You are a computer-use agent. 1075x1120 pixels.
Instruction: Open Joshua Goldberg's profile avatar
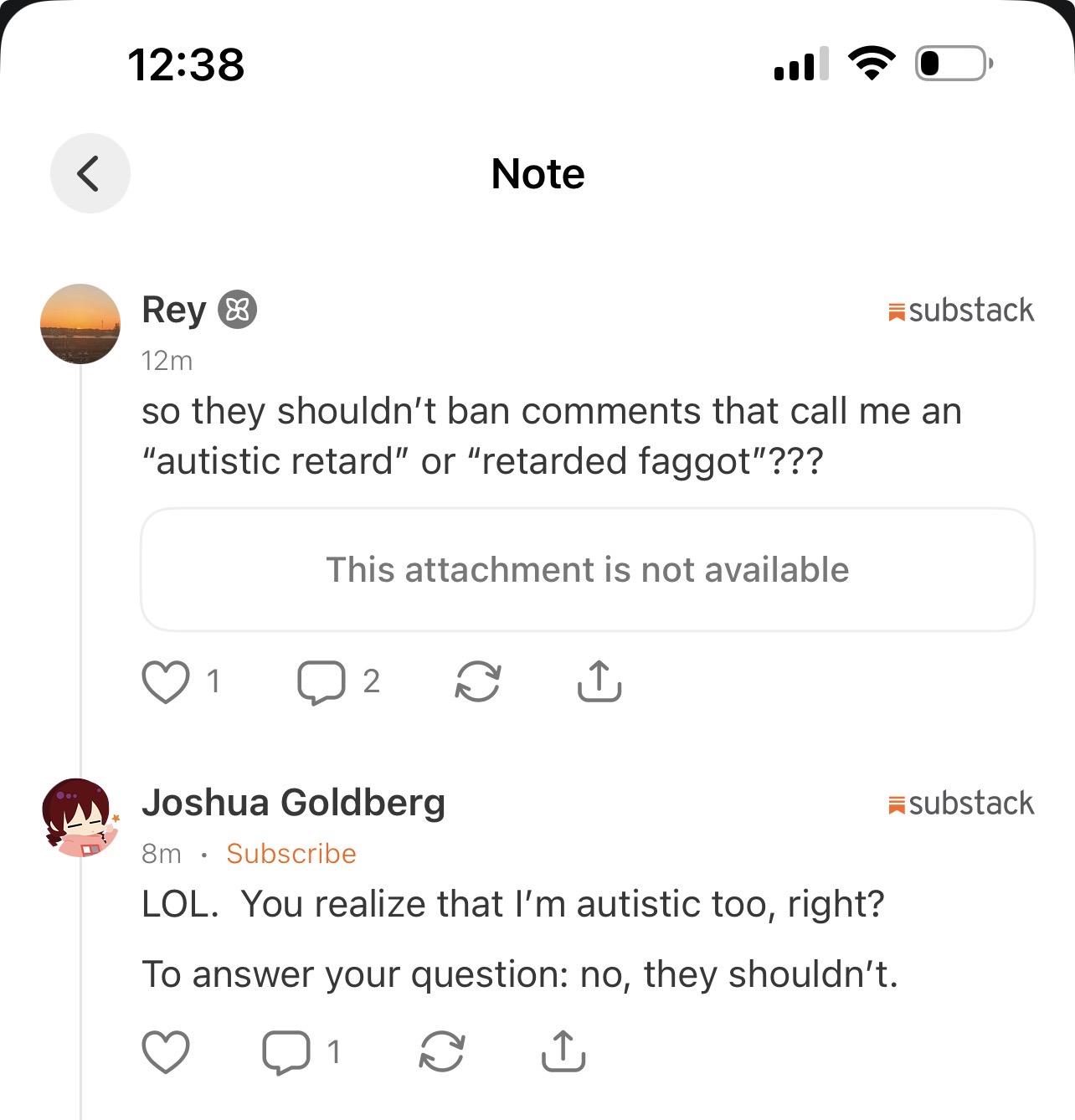tap(79, 818)
